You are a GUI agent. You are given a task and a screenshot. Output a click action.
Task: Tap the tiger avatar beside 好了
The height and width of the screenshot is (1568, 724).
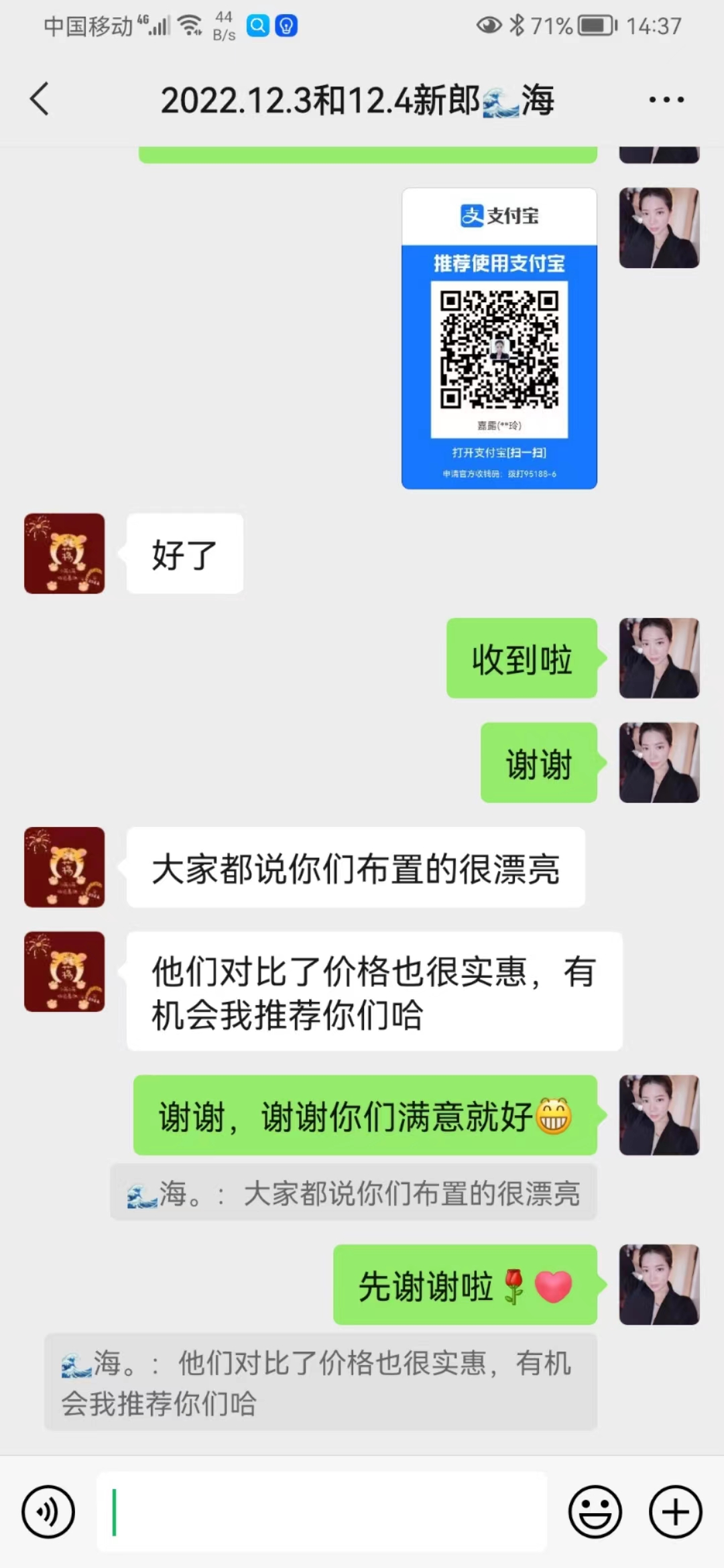(64, 553)
